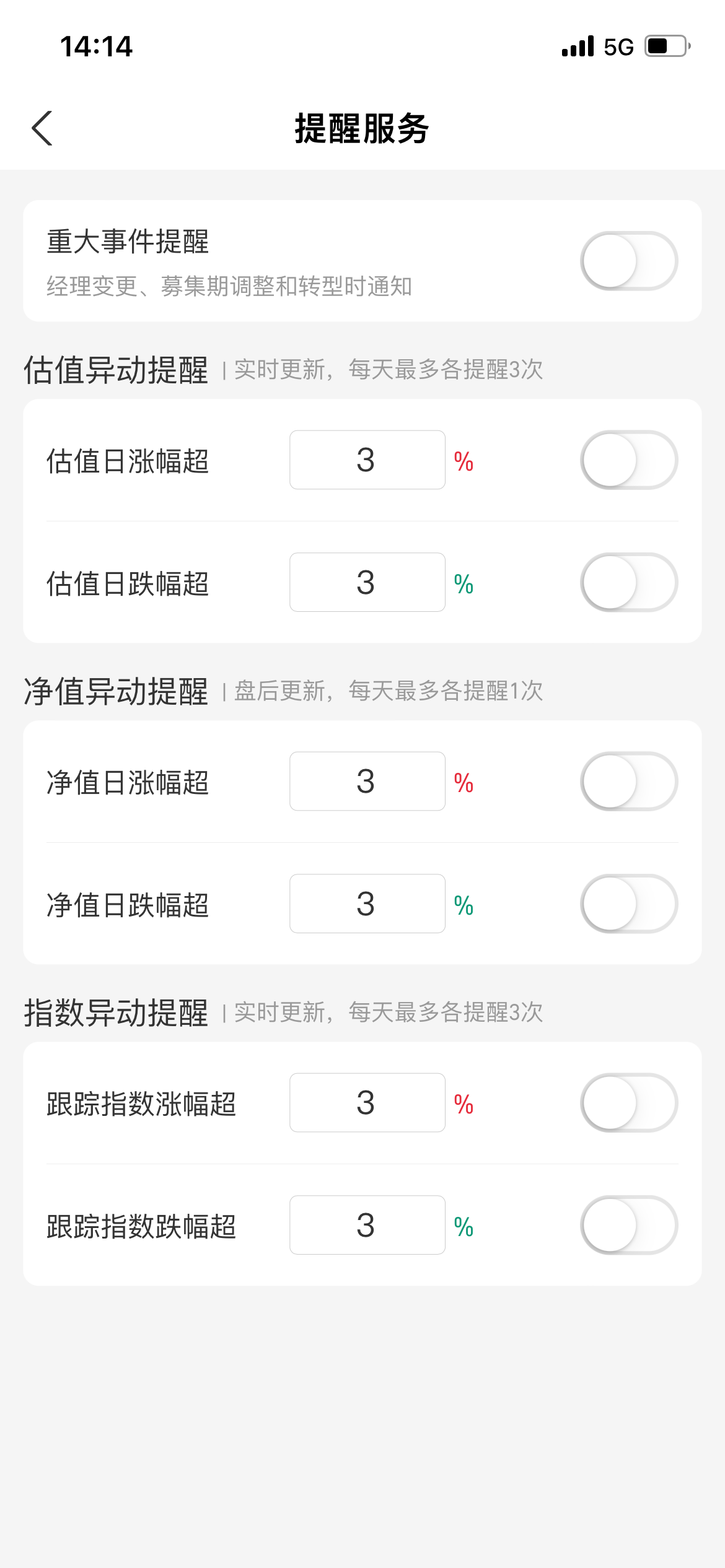Viewport: 725px width, 1568px height.
Task: Edit the 跟踪指数跌幅超 threshold field
Action: [x=367, y=1225]
